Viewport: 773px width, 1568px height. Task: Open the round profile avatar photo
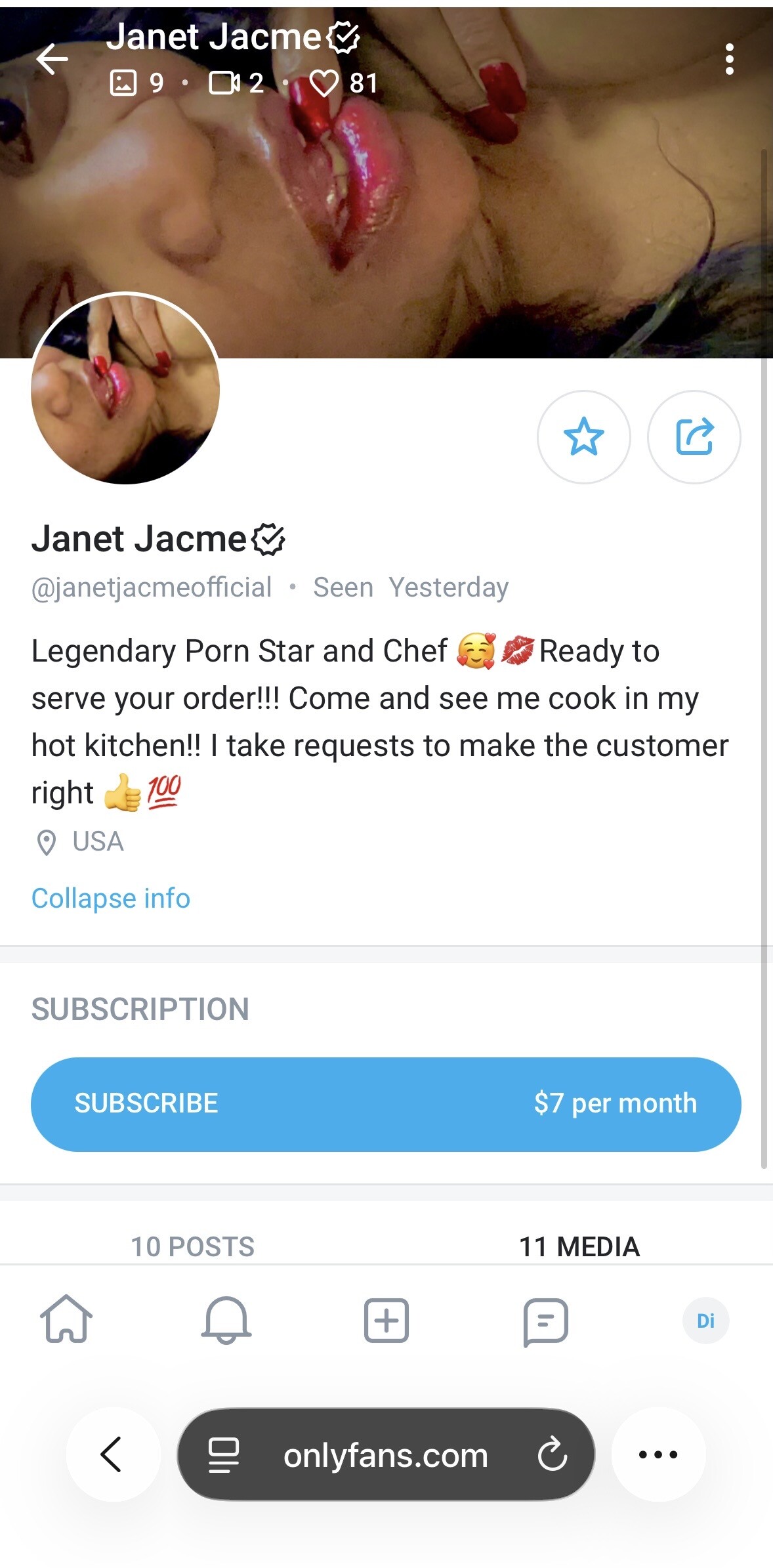(125, 389)
